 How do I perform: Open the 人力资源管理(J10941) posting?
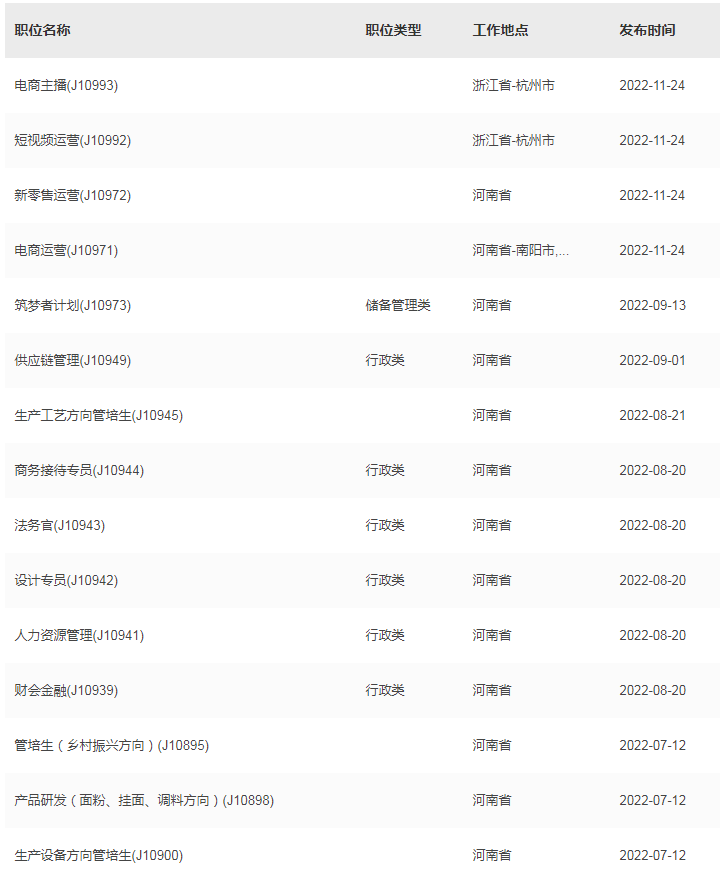pyautogui.click(x=79, y=636)
